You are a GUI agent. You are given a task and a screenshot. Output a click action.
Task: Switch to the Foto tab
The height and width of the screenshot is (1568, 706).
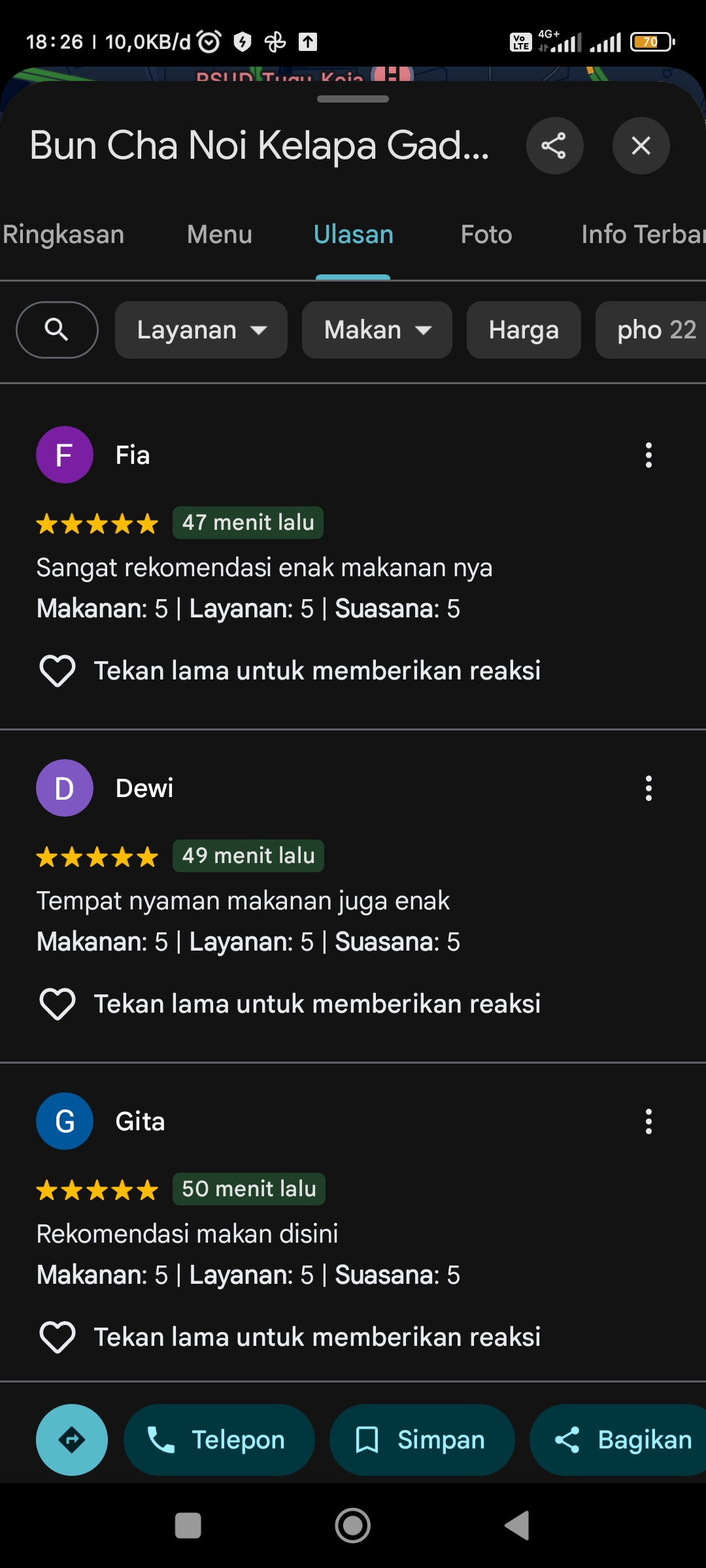point(486,235)
